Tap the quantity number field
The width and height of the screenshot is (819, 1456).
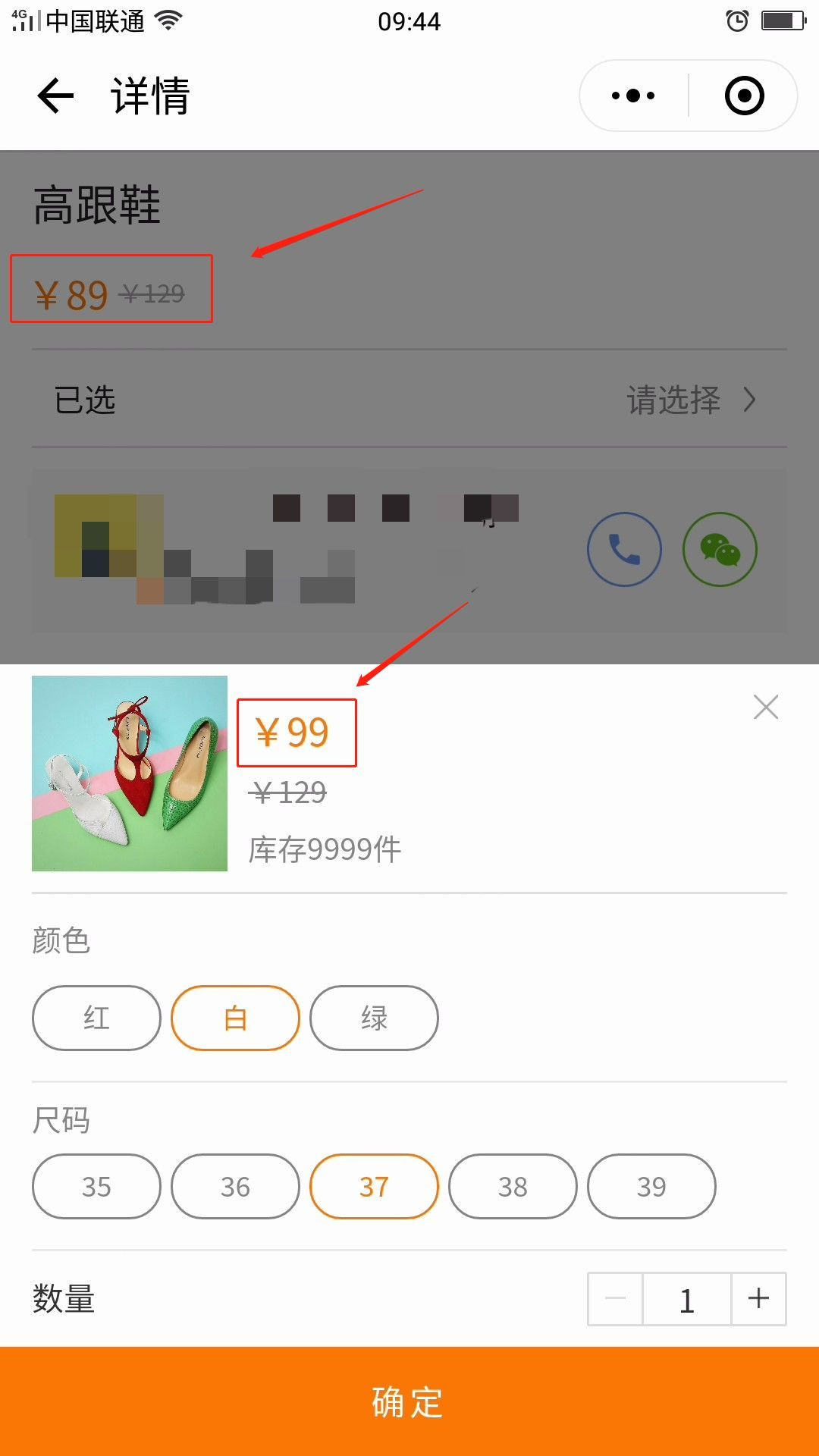point(686,1299)
